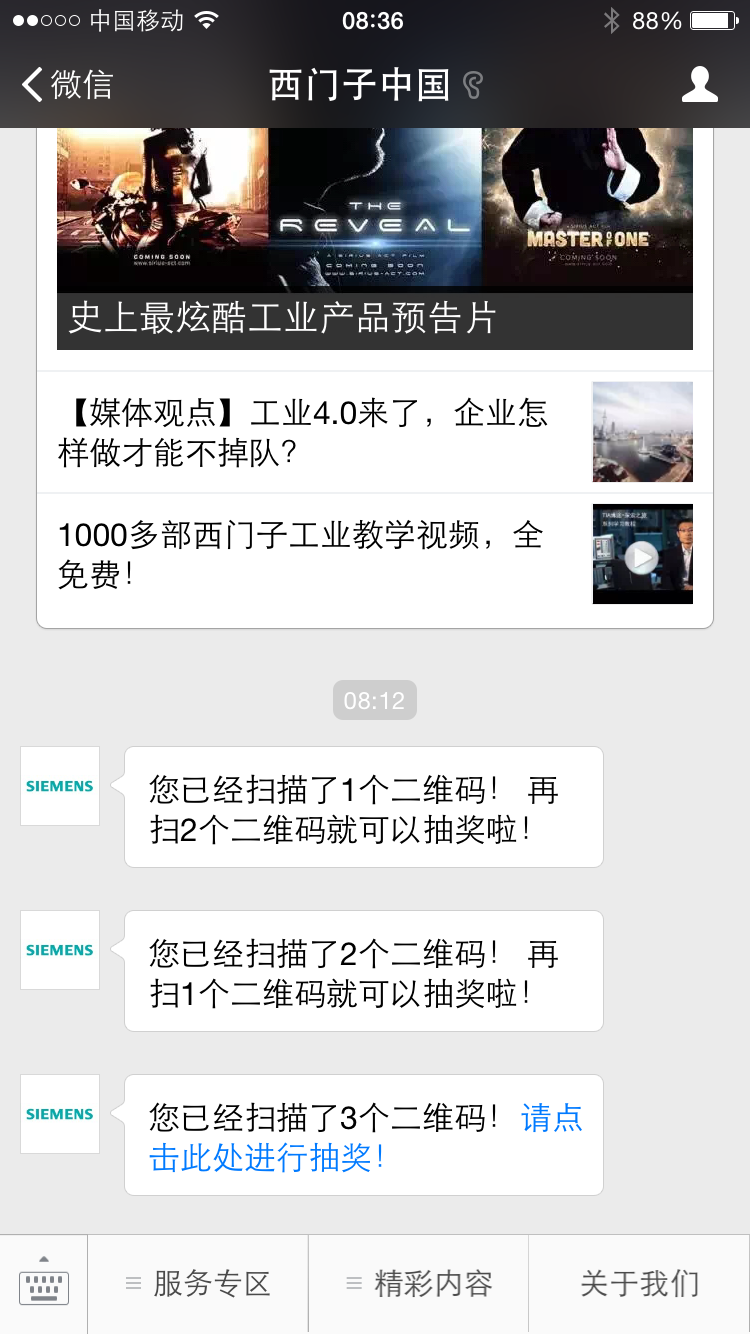Expand the 精彩内容 menu
This screenshot has width=750, height=1334.
[418, 1284]
